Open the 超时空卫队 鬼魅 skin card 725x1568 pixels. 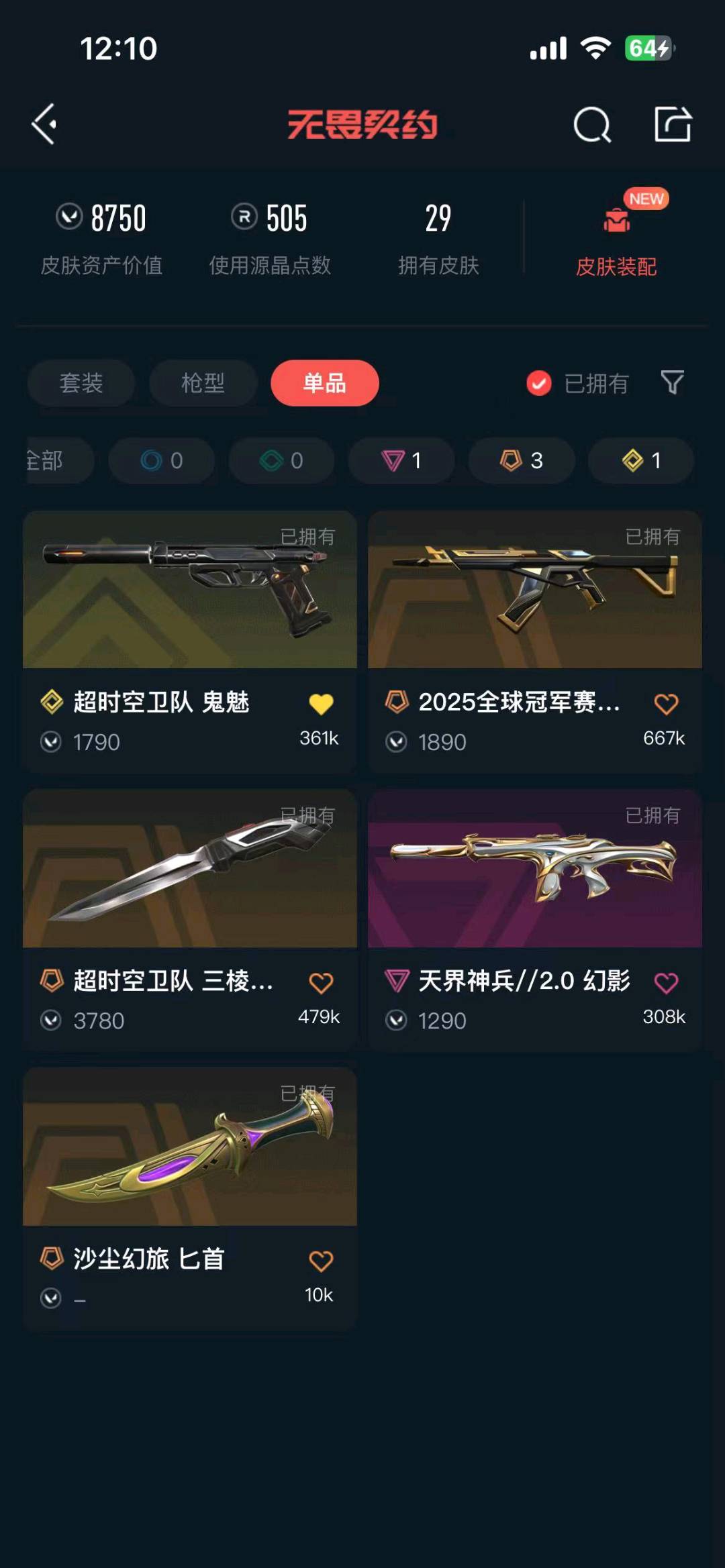(189, 590)
